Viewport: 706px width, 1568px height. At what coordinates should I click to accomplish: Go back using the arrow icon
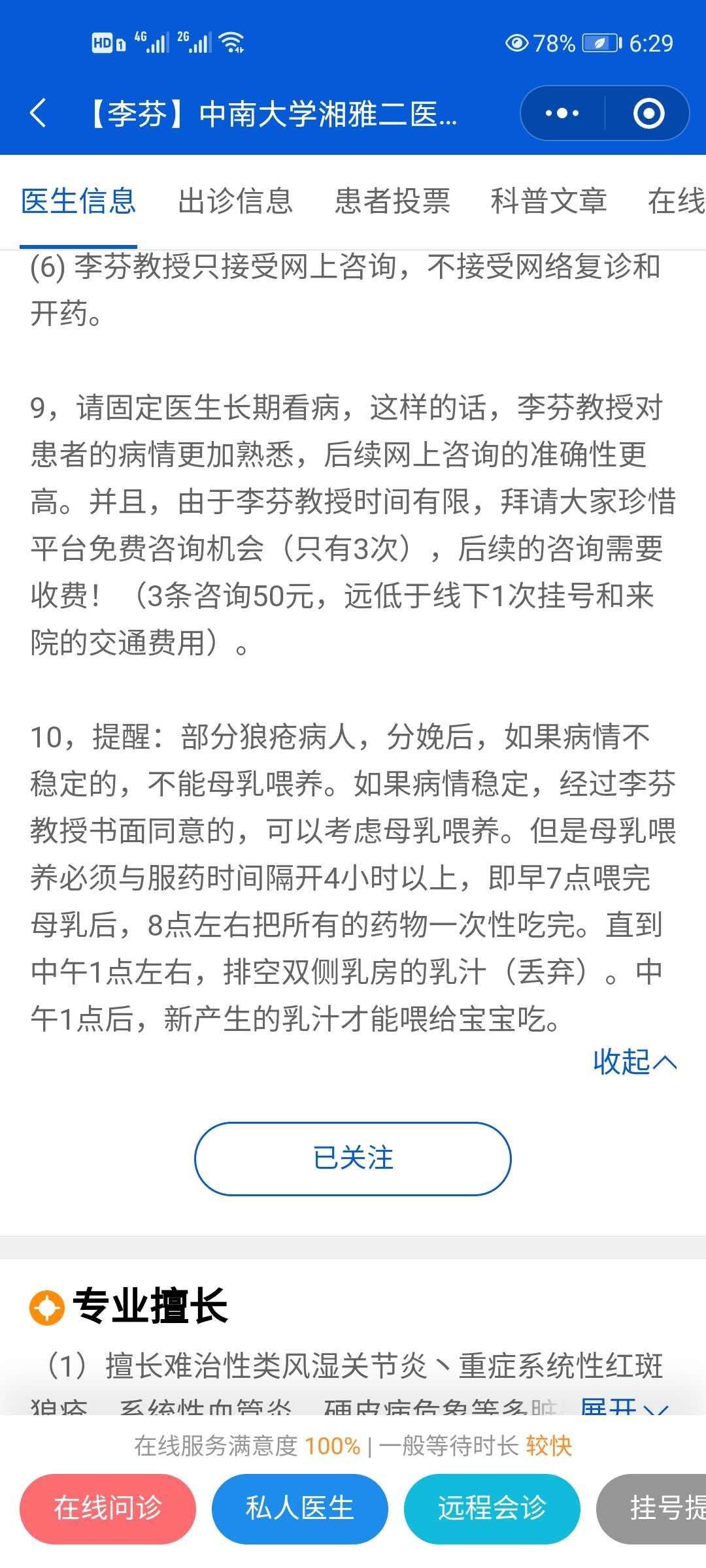39,113
